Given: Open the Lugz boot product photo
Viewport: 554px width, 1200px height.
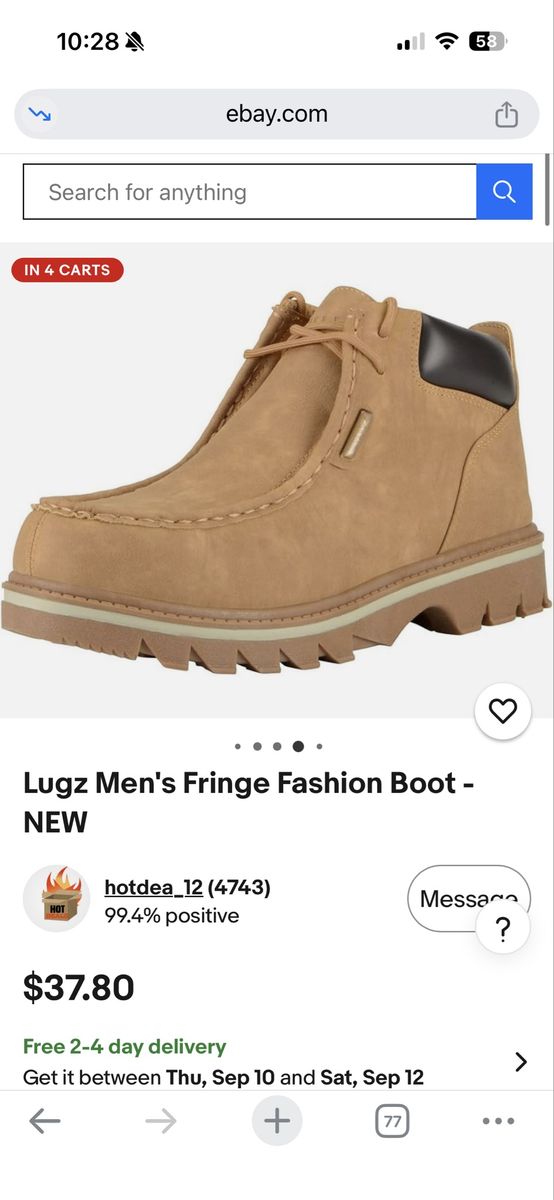Looking at the screenshot, I should [277, 480].
